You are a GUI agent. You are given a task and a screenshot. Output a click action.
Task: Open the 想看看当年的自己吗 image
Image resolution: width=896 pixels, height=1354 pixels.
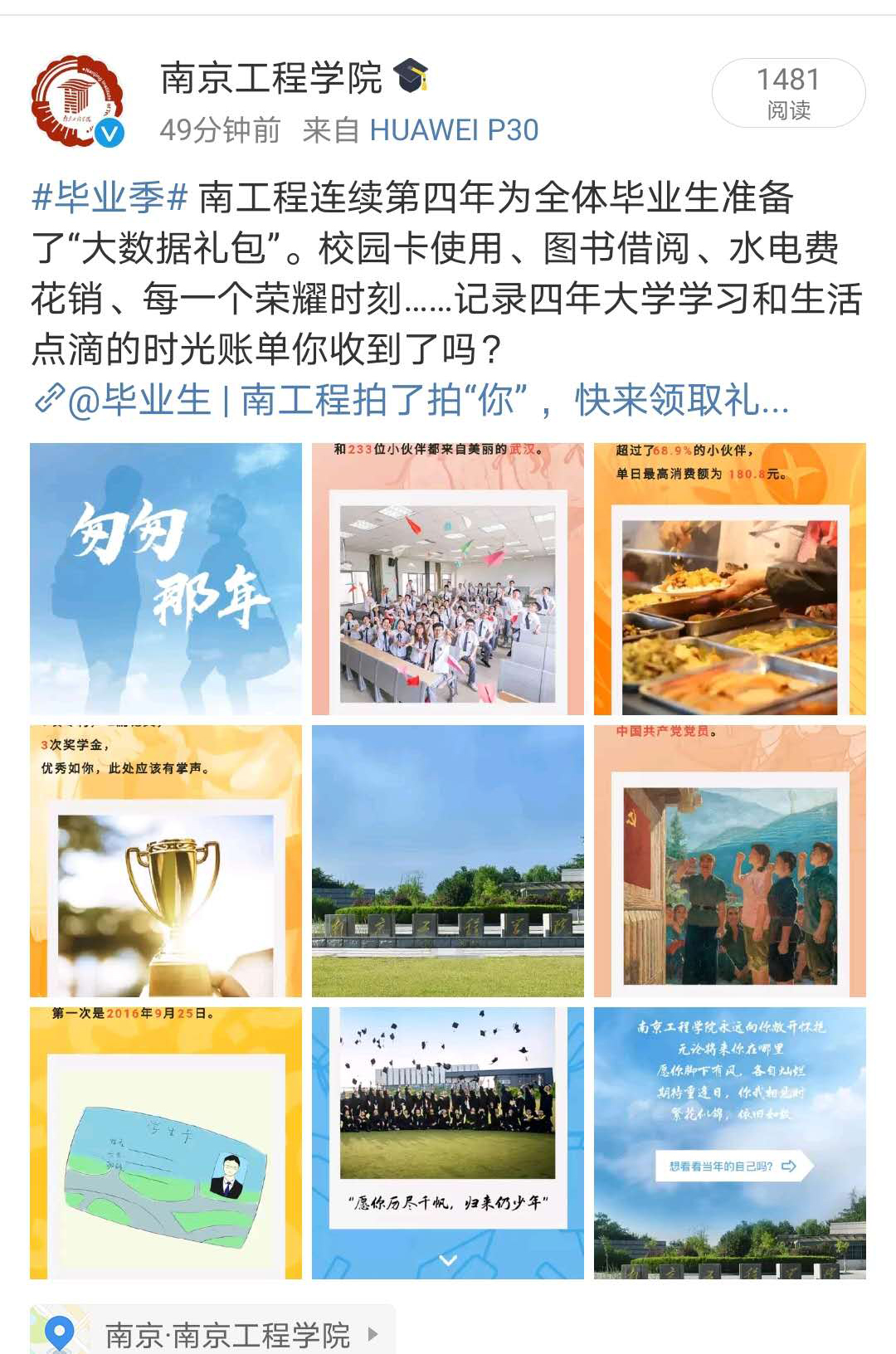730,1143
